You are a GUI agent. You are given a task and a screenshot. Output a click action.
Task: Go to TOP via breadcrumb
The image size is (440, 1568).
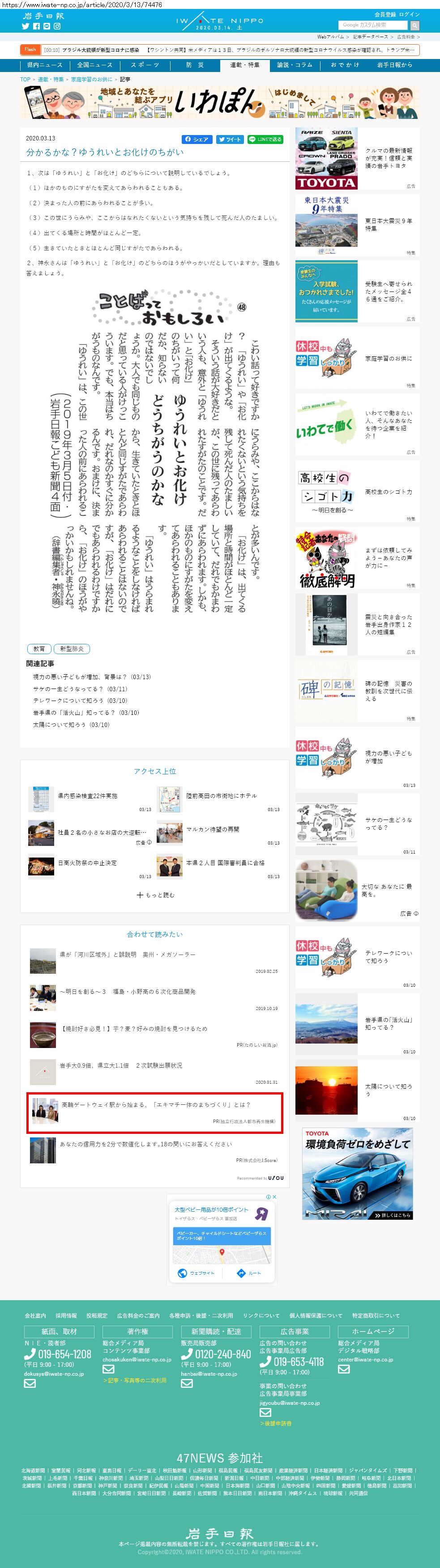tap(25, 79)
